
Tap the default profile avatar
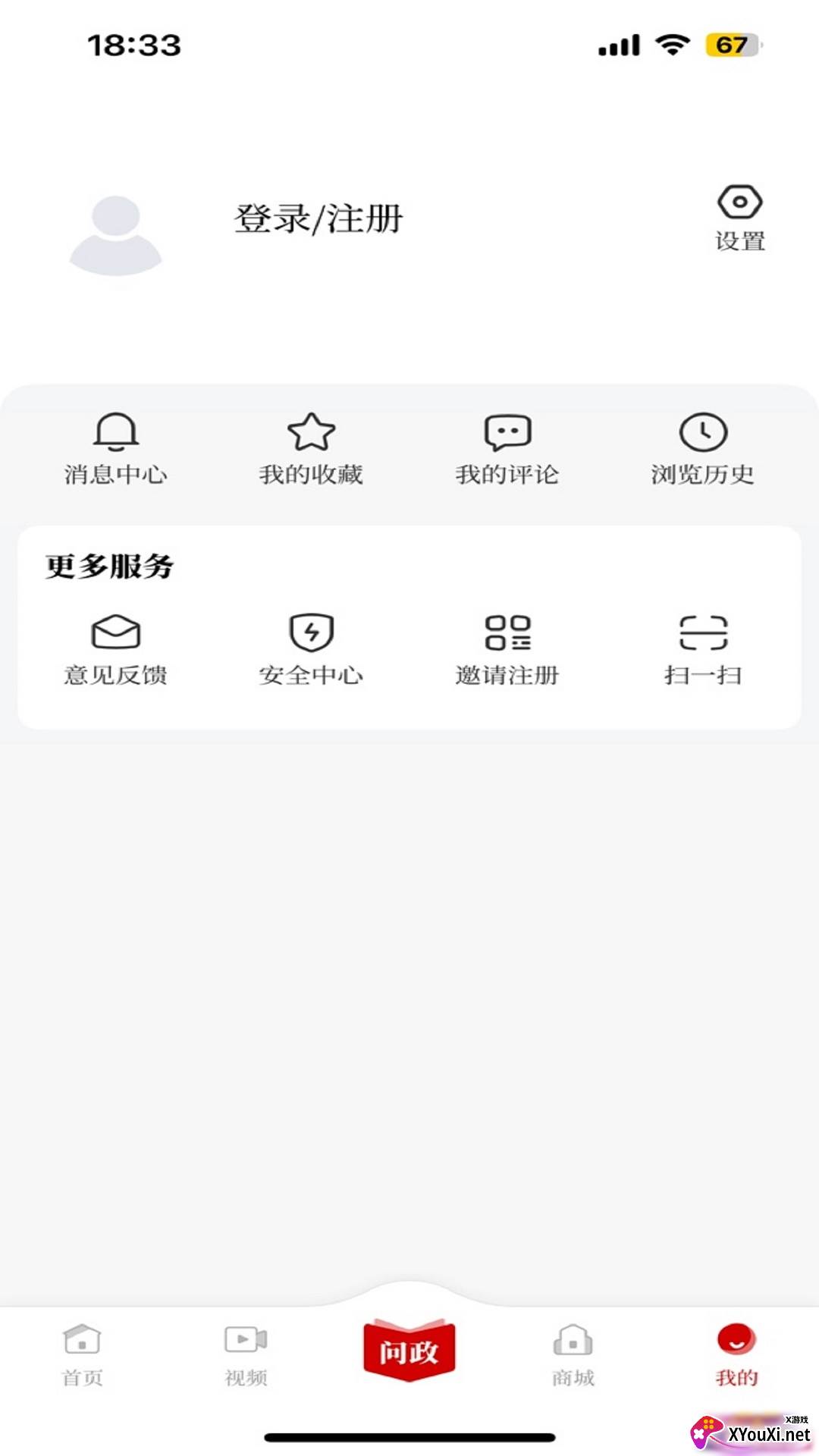pyautogui.click(x=115, y=234)
